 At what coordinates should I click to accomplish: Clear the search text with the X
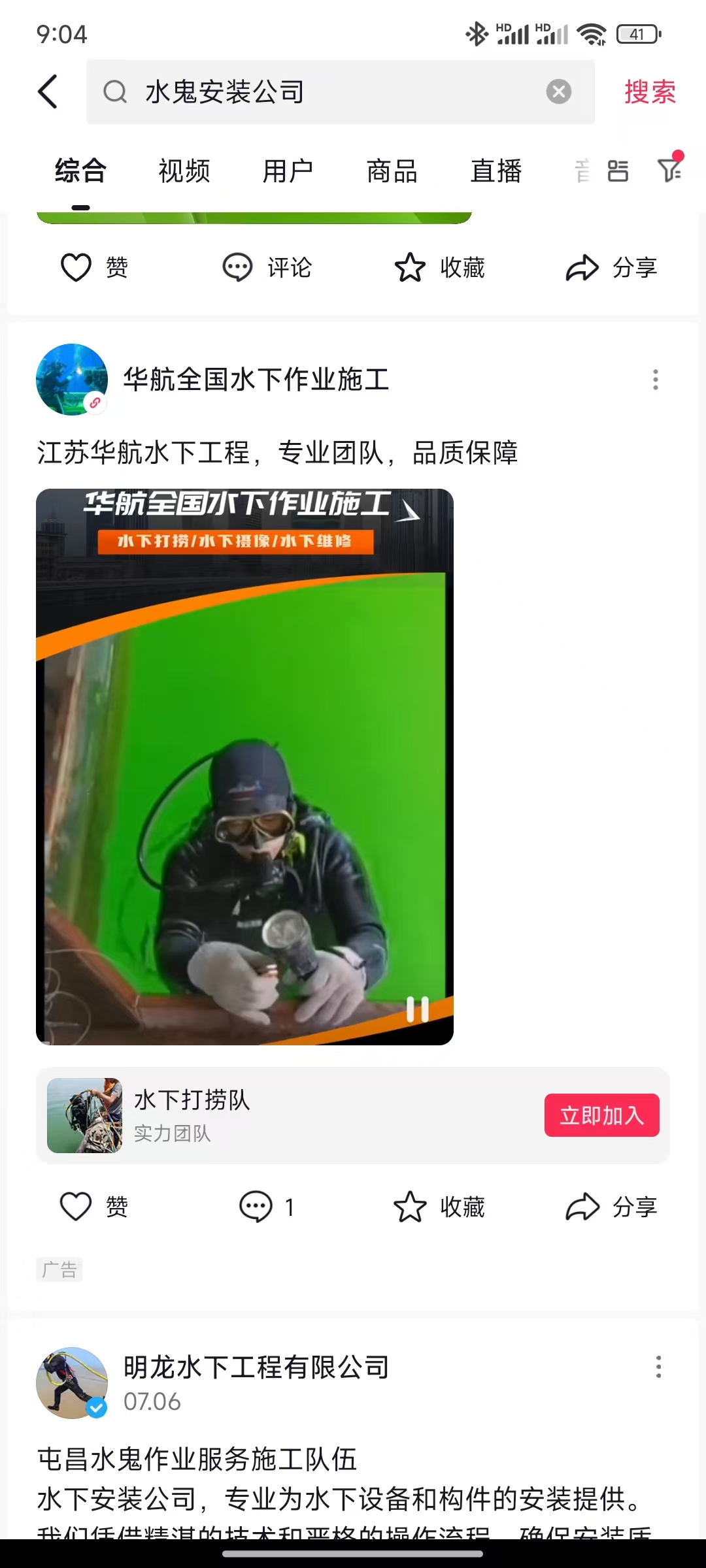point(558,91)
